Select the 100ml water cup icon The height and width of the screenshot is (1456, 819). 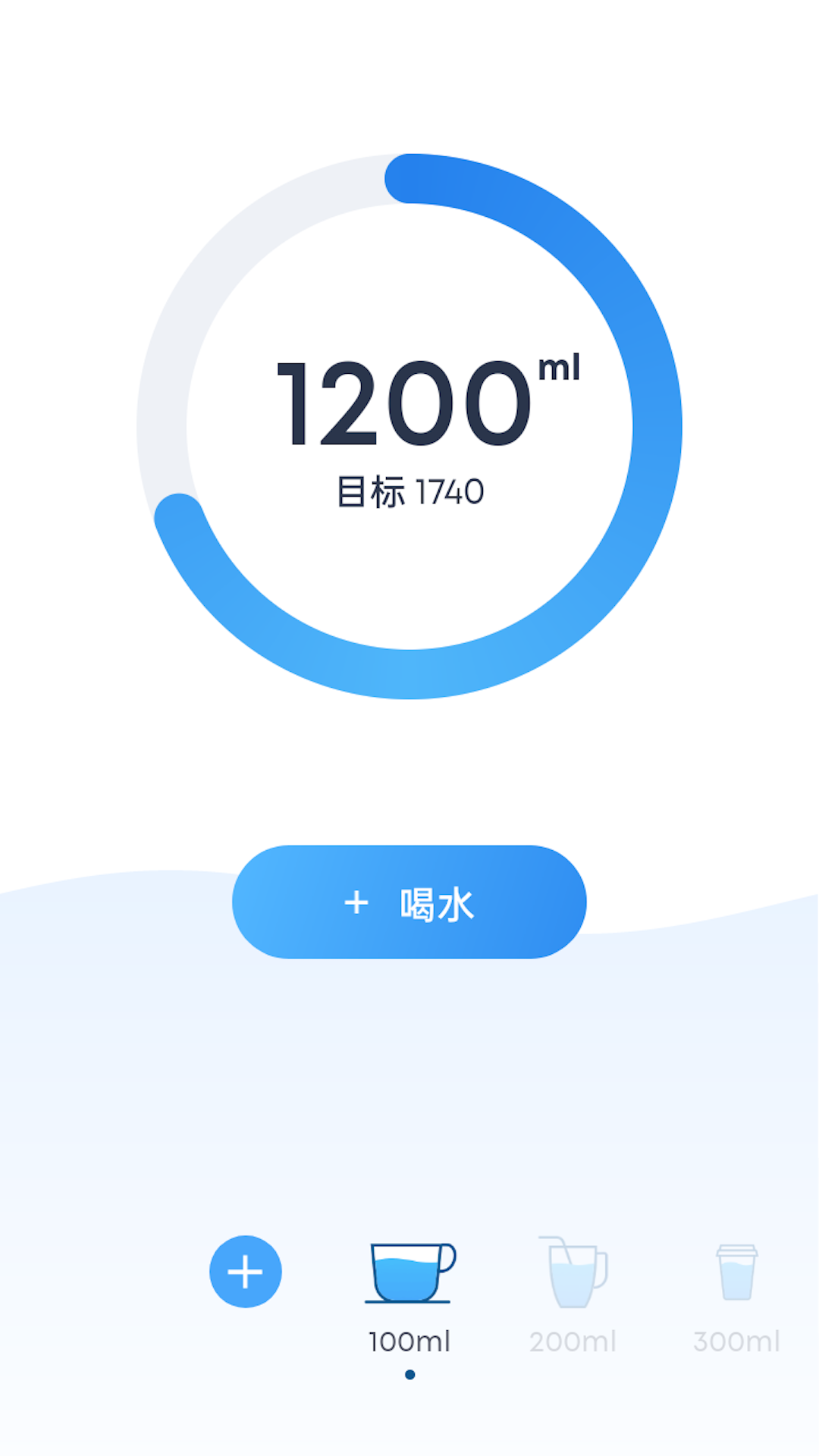pyautogui.click(x=409, y=1274)
